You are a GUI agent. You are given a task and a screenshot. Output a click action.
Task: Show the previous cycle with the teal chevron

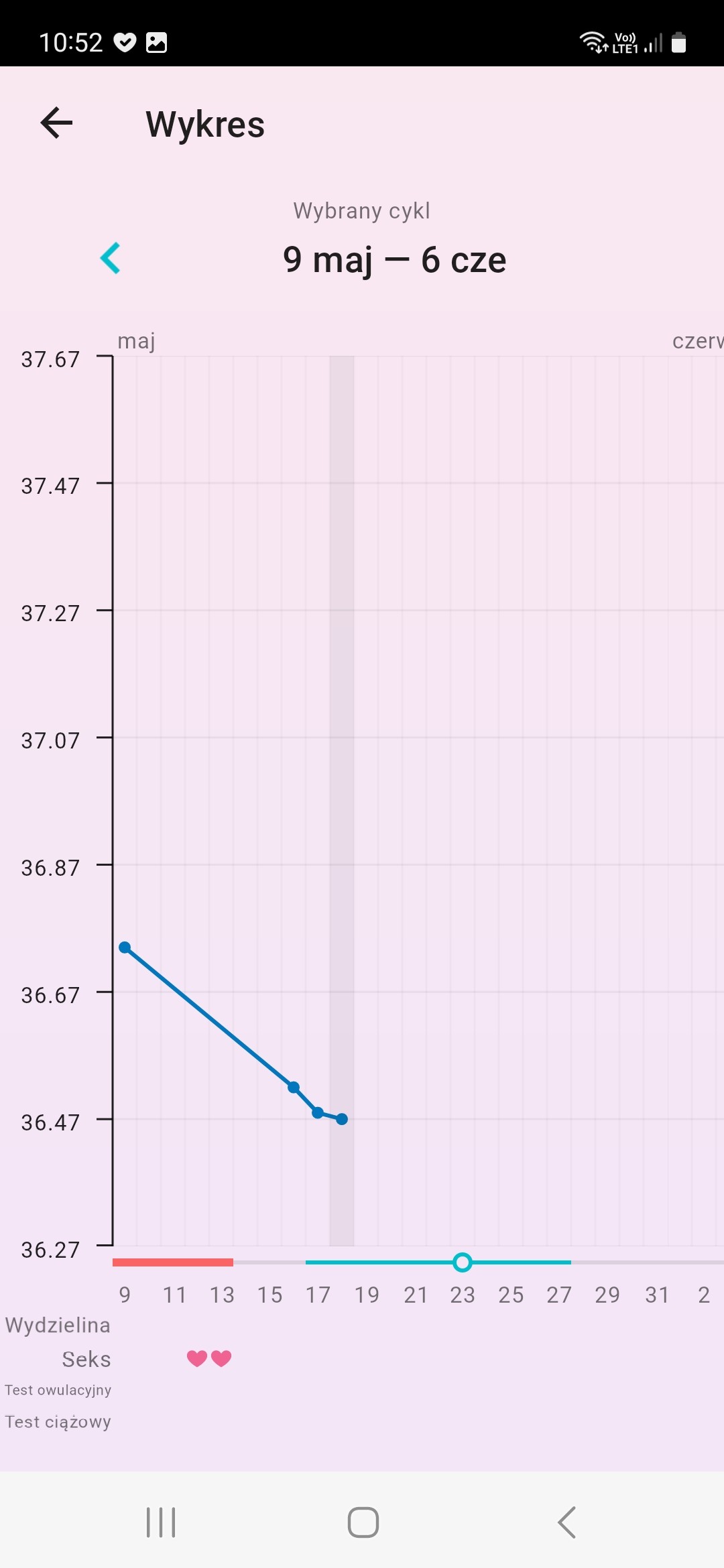[111, 258]
